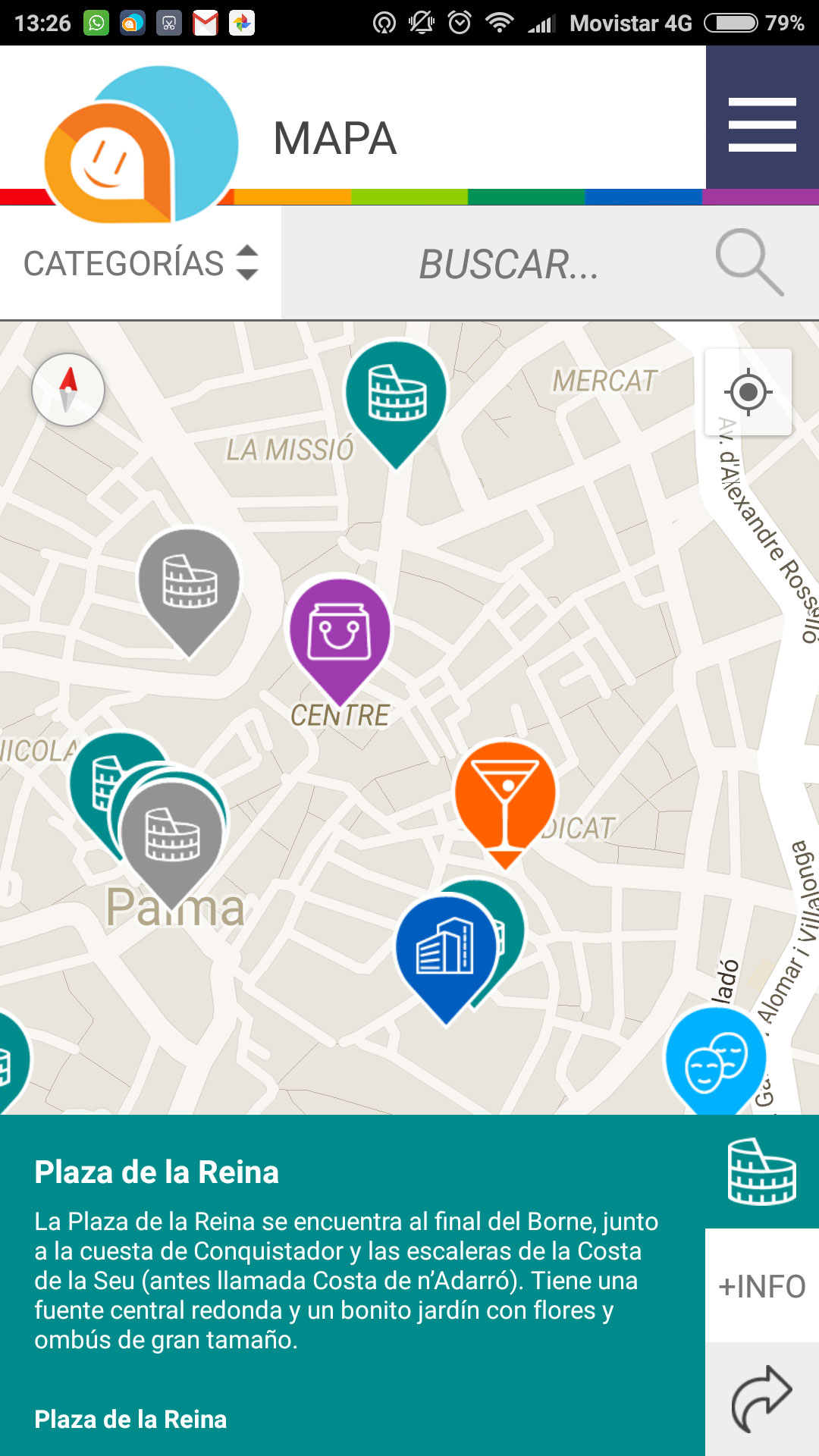This screenshot has width=819, height=1456.
Task: Expand the Categorías dropdown
Action: (141, 263)
